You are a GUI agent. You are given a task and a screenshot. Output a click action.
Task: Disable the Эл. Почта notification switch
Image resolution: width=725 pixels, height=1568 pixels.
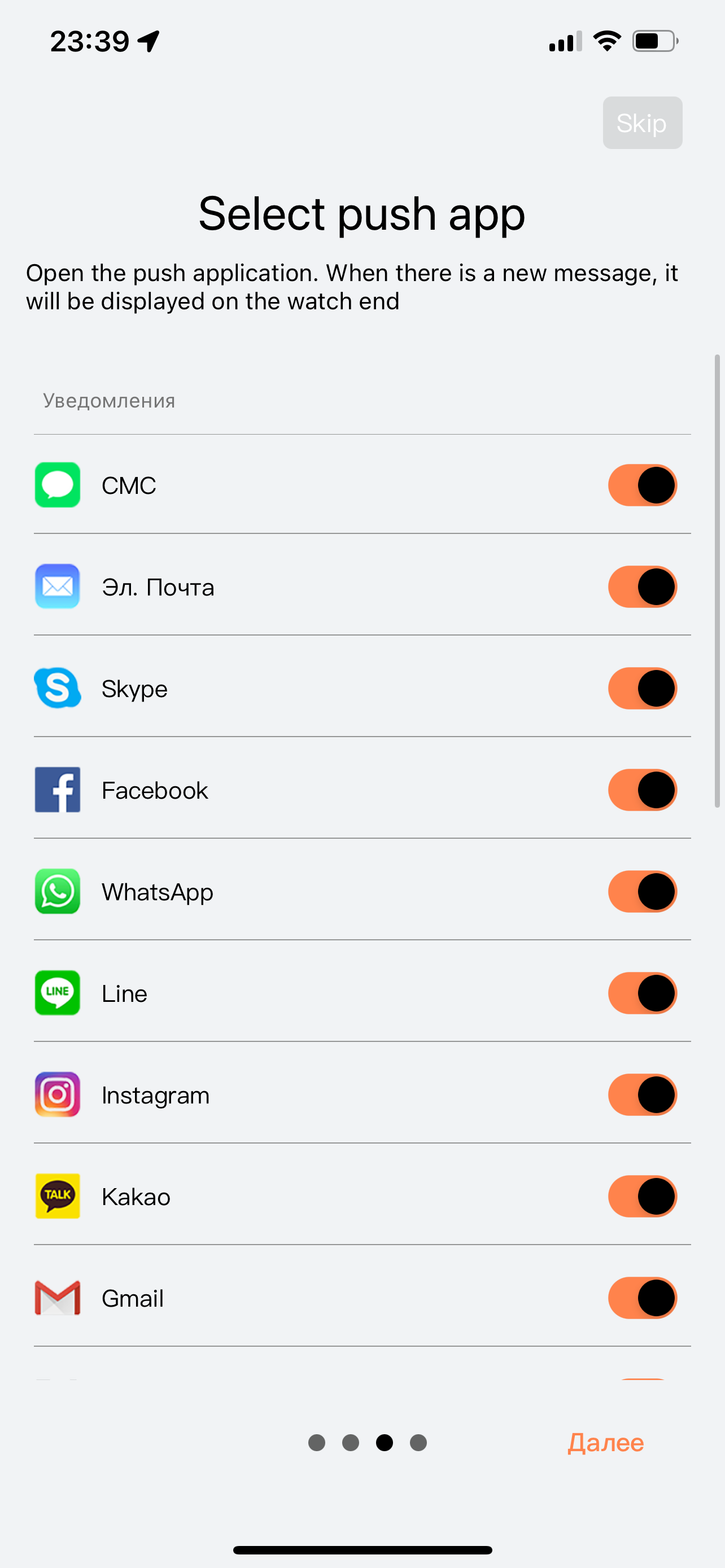641,587
